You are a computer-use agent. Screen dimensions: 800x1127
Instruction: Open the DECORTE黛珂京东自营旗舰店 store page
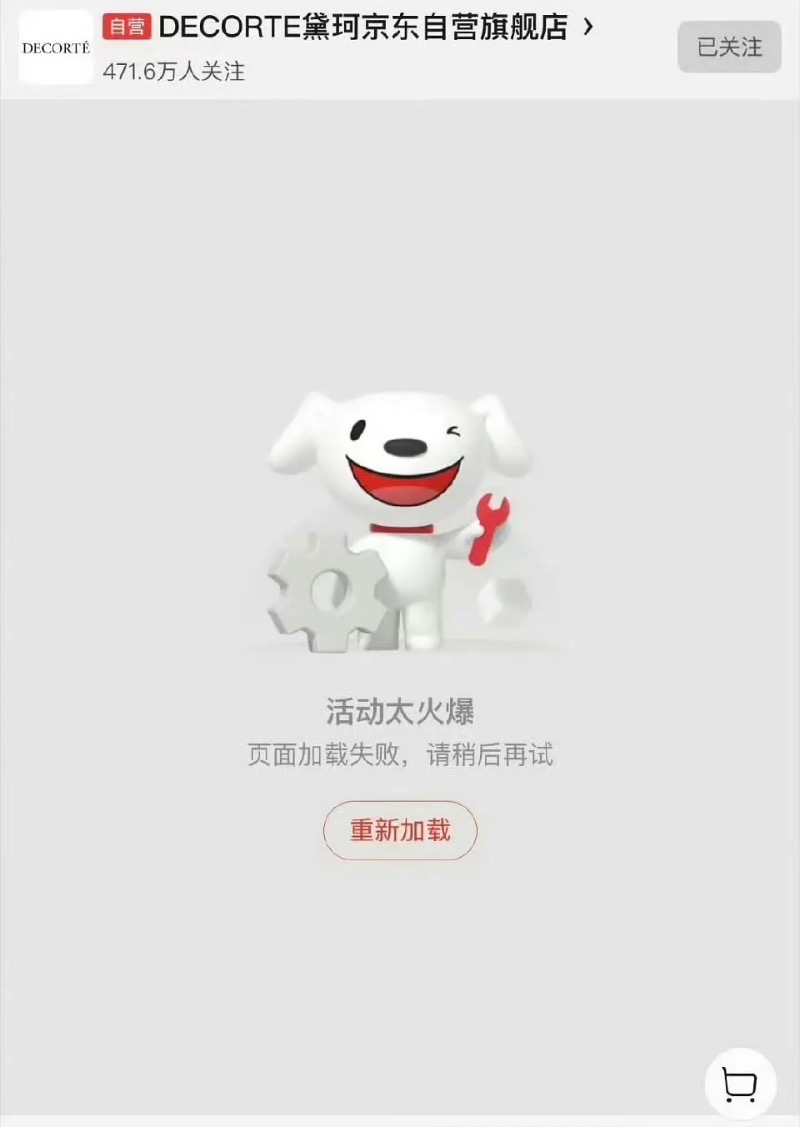pyautogui.click(x=362, y=27)
